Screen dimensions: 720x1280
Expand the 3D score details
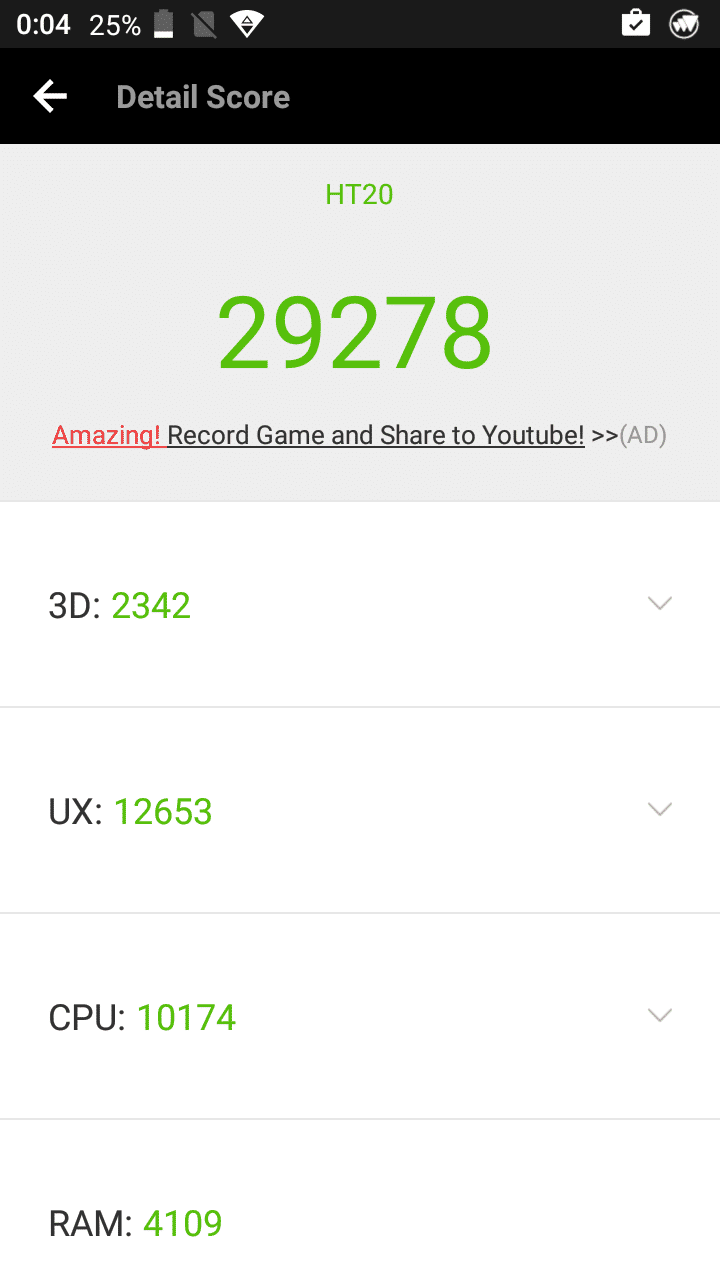click(x=659, y=603)
